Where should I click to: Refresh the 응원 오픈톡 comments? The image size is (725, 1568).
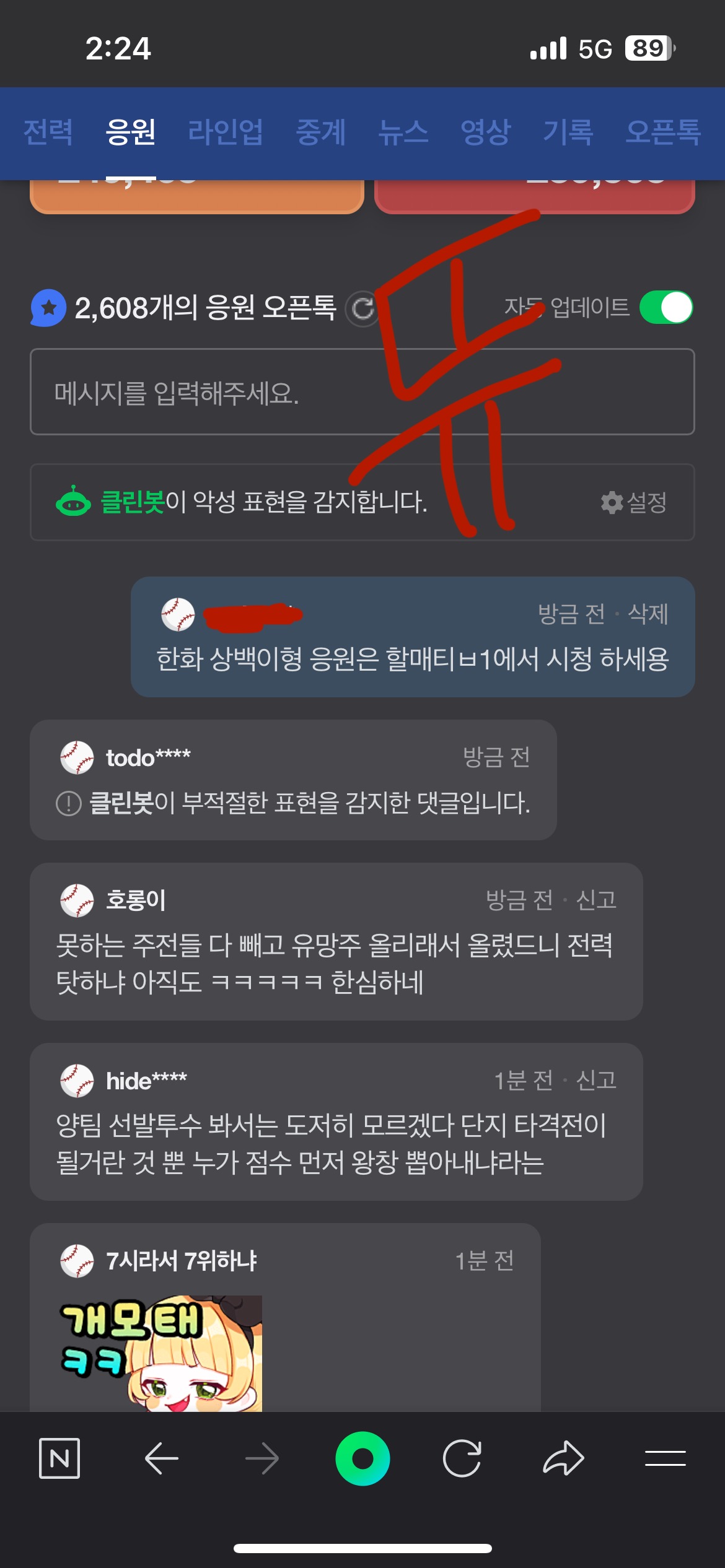[x=362, y=308]
